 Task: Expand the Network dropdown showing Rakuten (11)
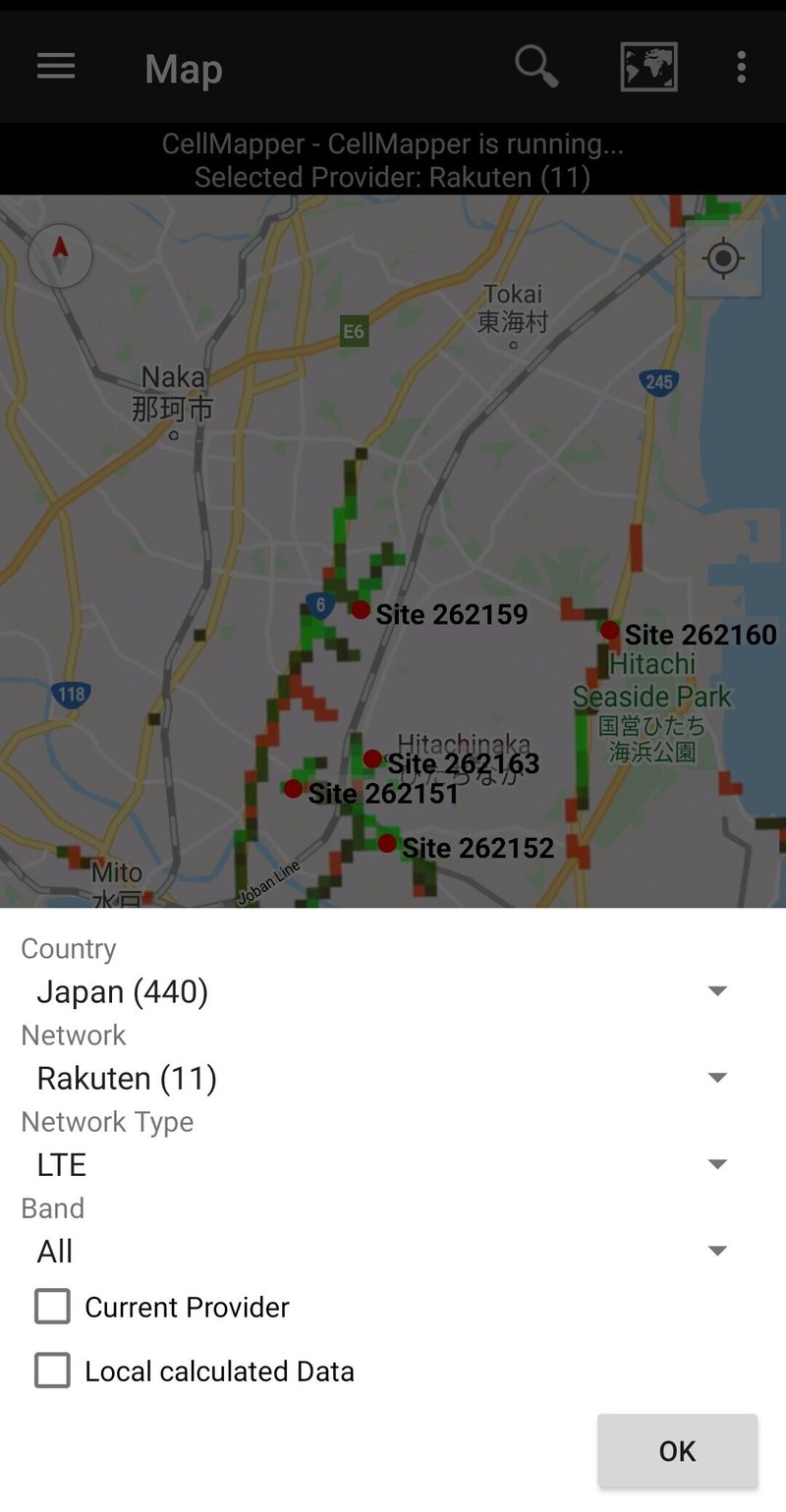393,1078
